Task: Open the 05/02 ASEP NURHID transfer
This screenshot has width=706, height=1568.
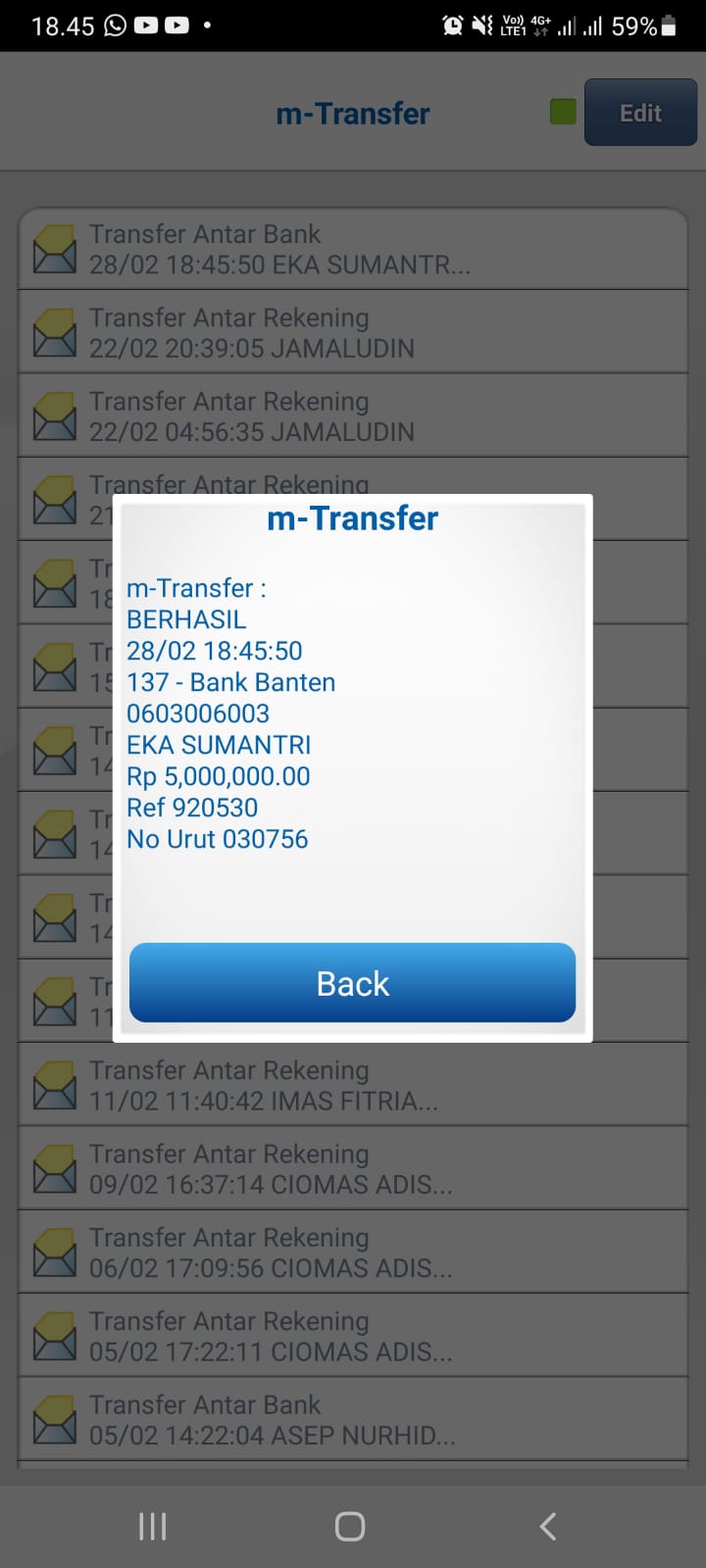Action: click(353, 1419)
